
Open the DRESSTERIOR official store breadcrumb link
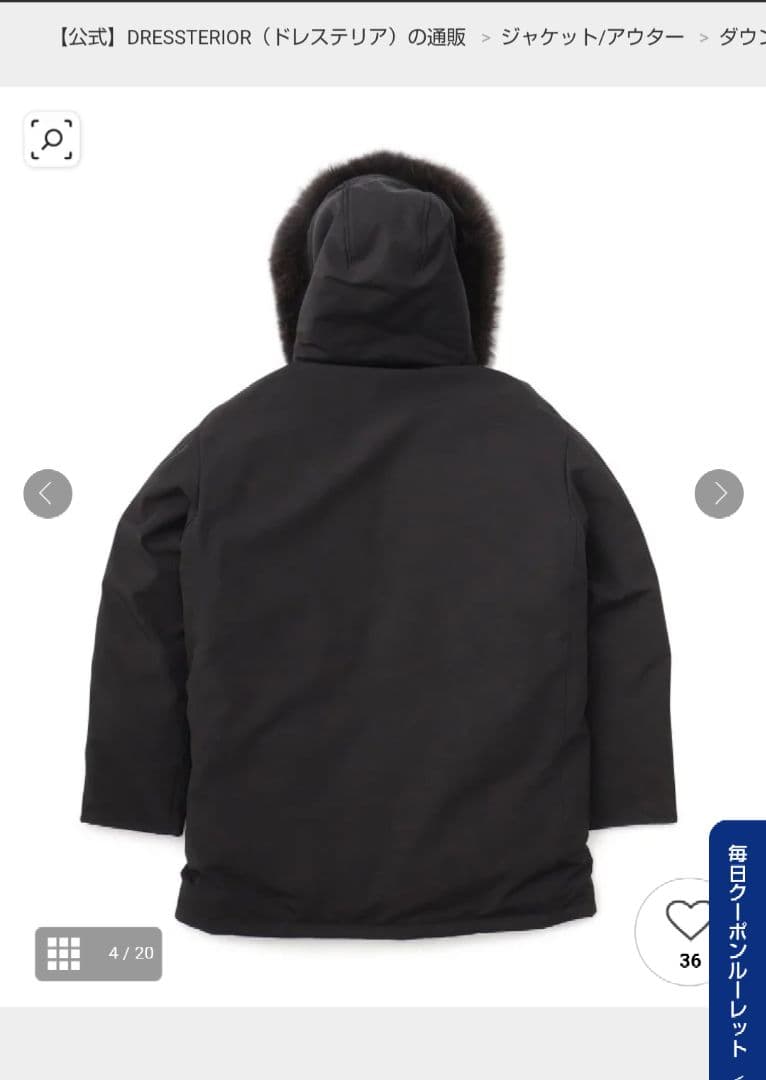coord(260,38)
